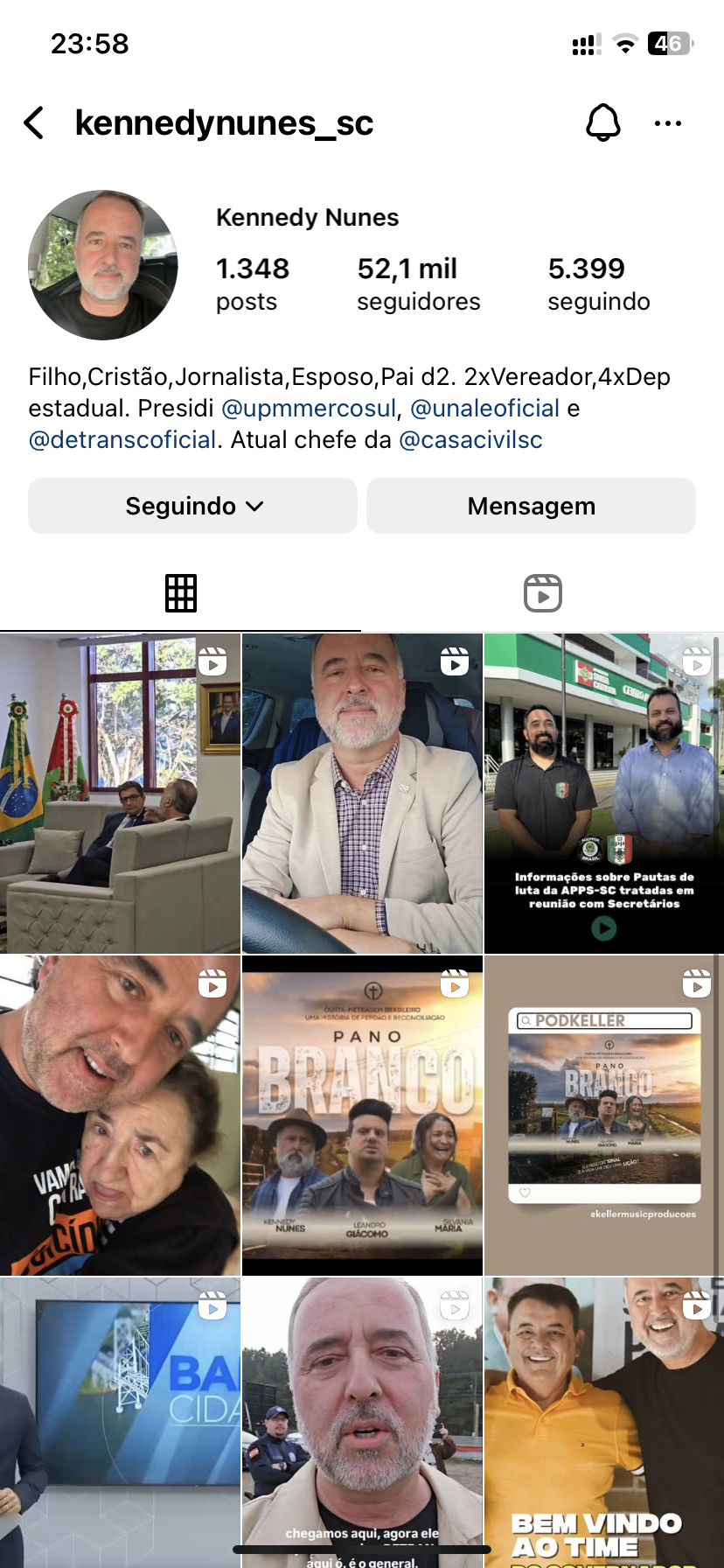Open the @detranscoficial mention link
The image size is (724, 1568).
pos(122,440)
